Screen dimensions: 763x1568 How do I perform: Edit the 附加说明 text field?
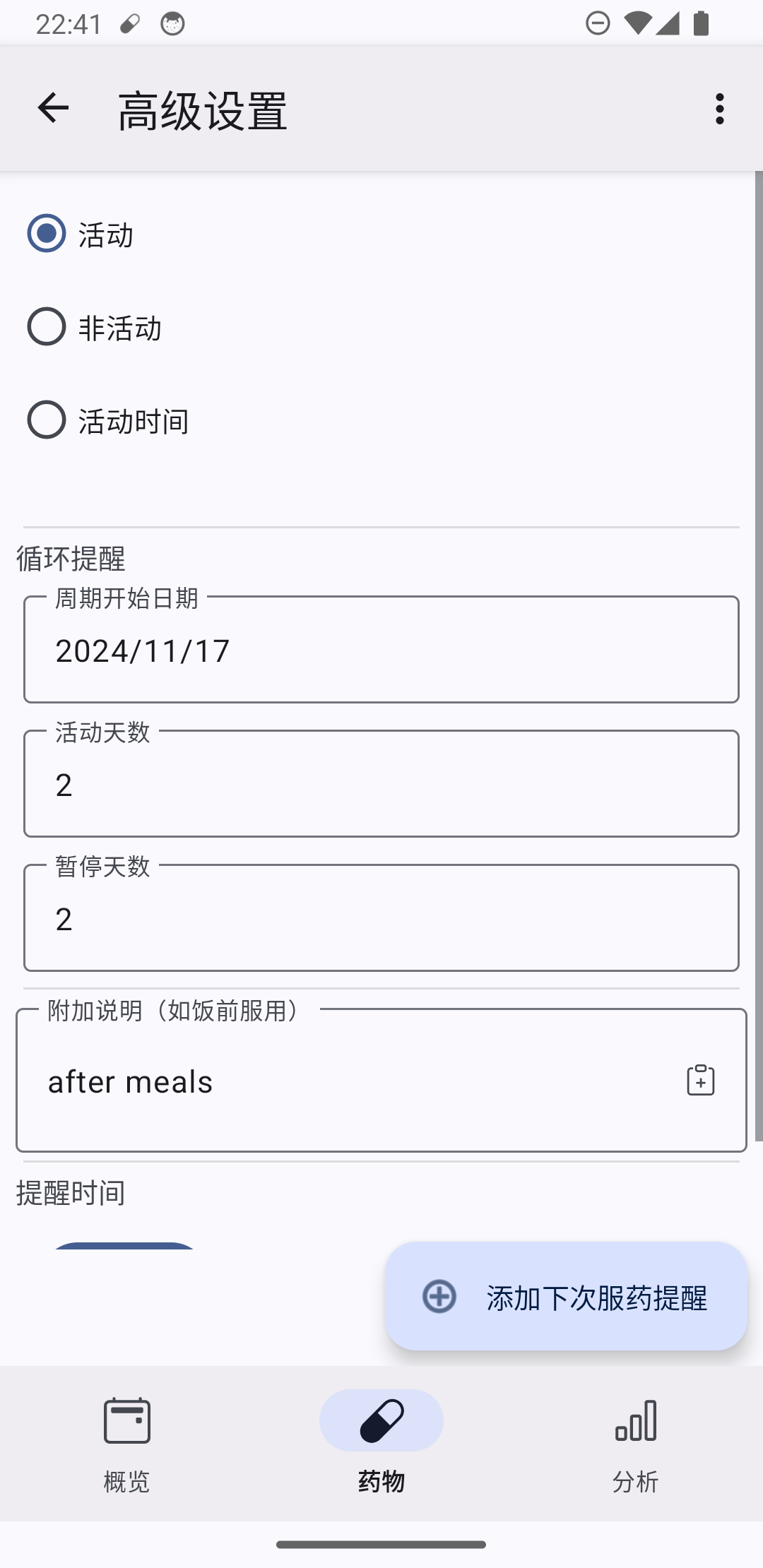click(x=381, y=1081)
